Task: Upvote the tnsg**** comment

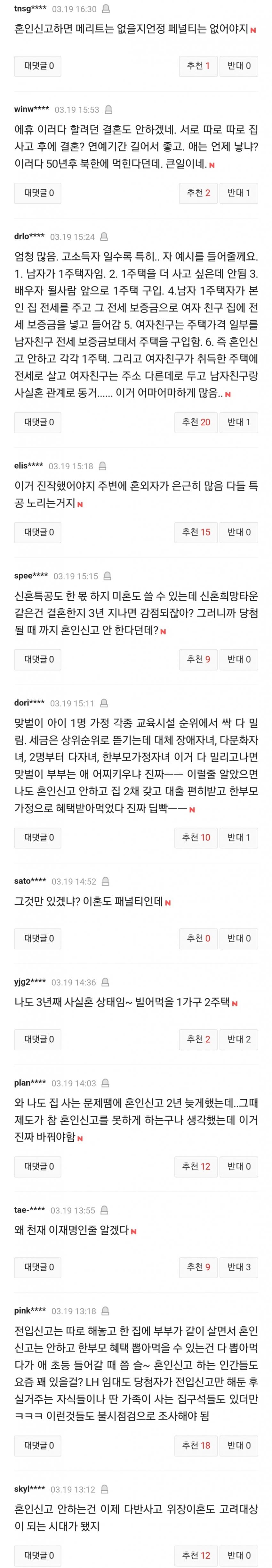Action: pyautogui.click(x=198, y=66)
